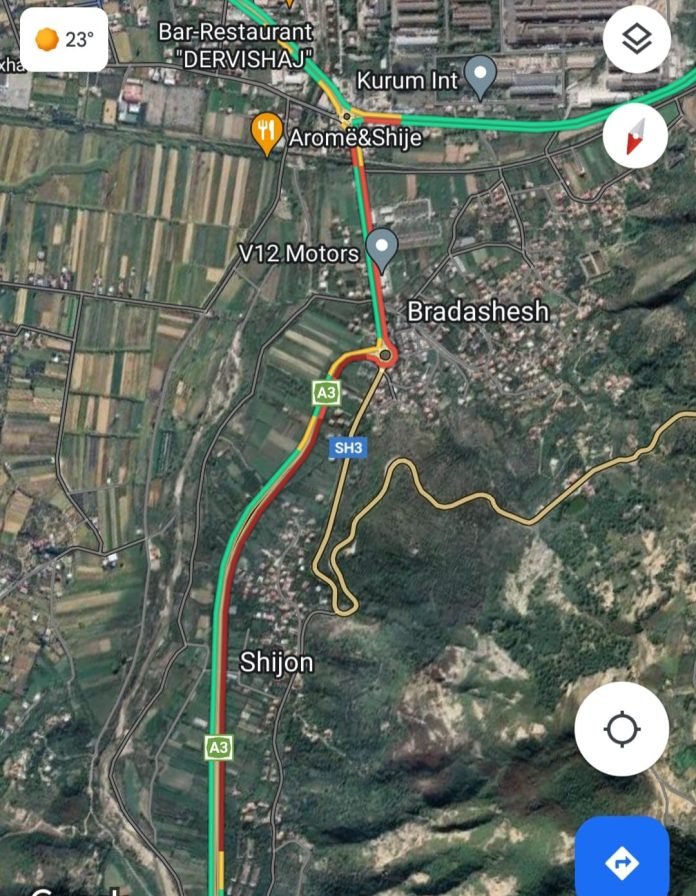The width and height of the screenshot is (696, 896).
Task: Open the weather widget showing 23°
Action: [64, 40]
